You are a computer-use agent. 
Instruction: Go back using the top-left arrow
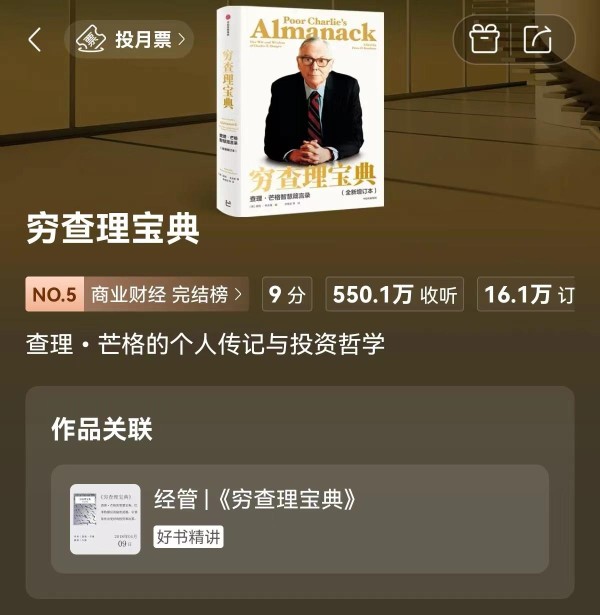point(35,40)
